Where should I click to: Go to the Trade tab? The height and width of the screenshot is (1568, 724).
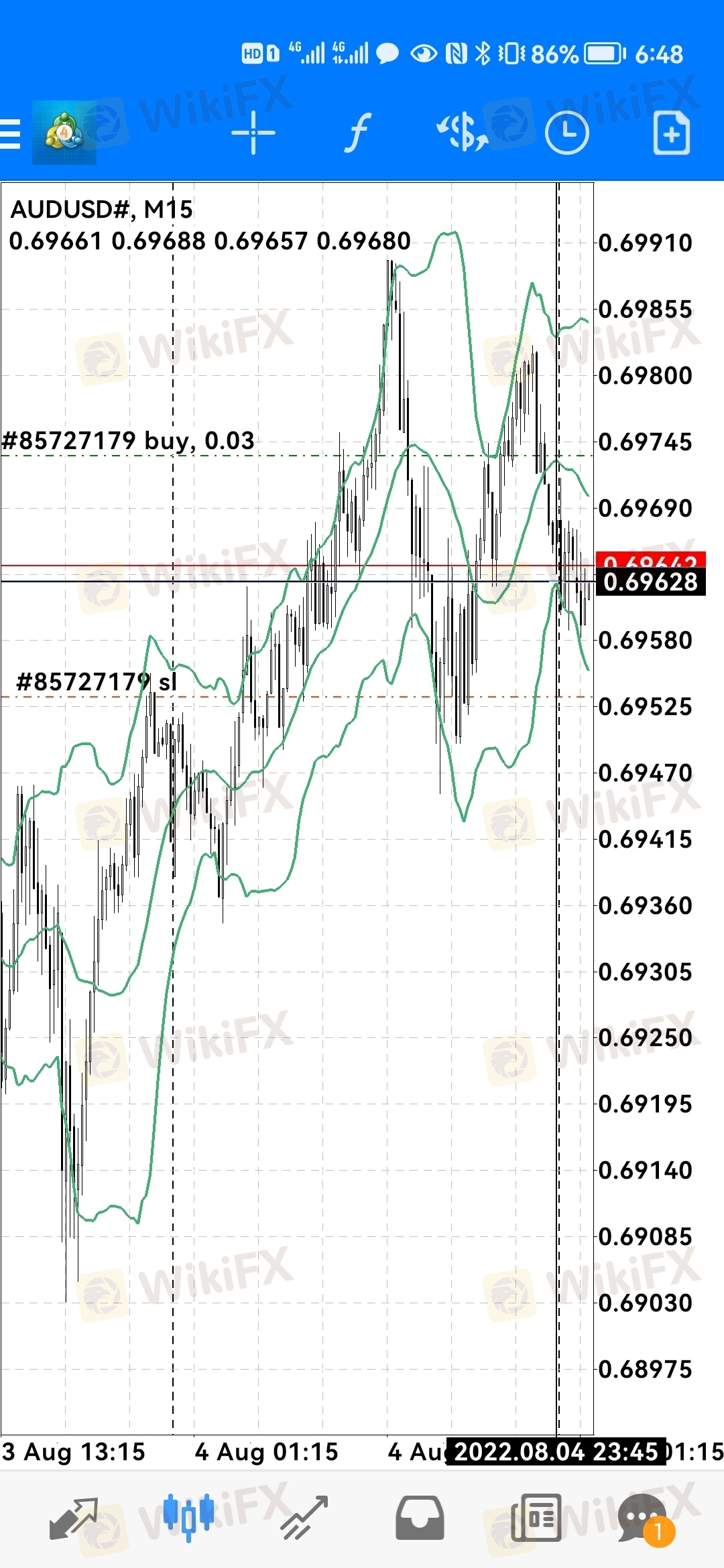click(304, 1518)
